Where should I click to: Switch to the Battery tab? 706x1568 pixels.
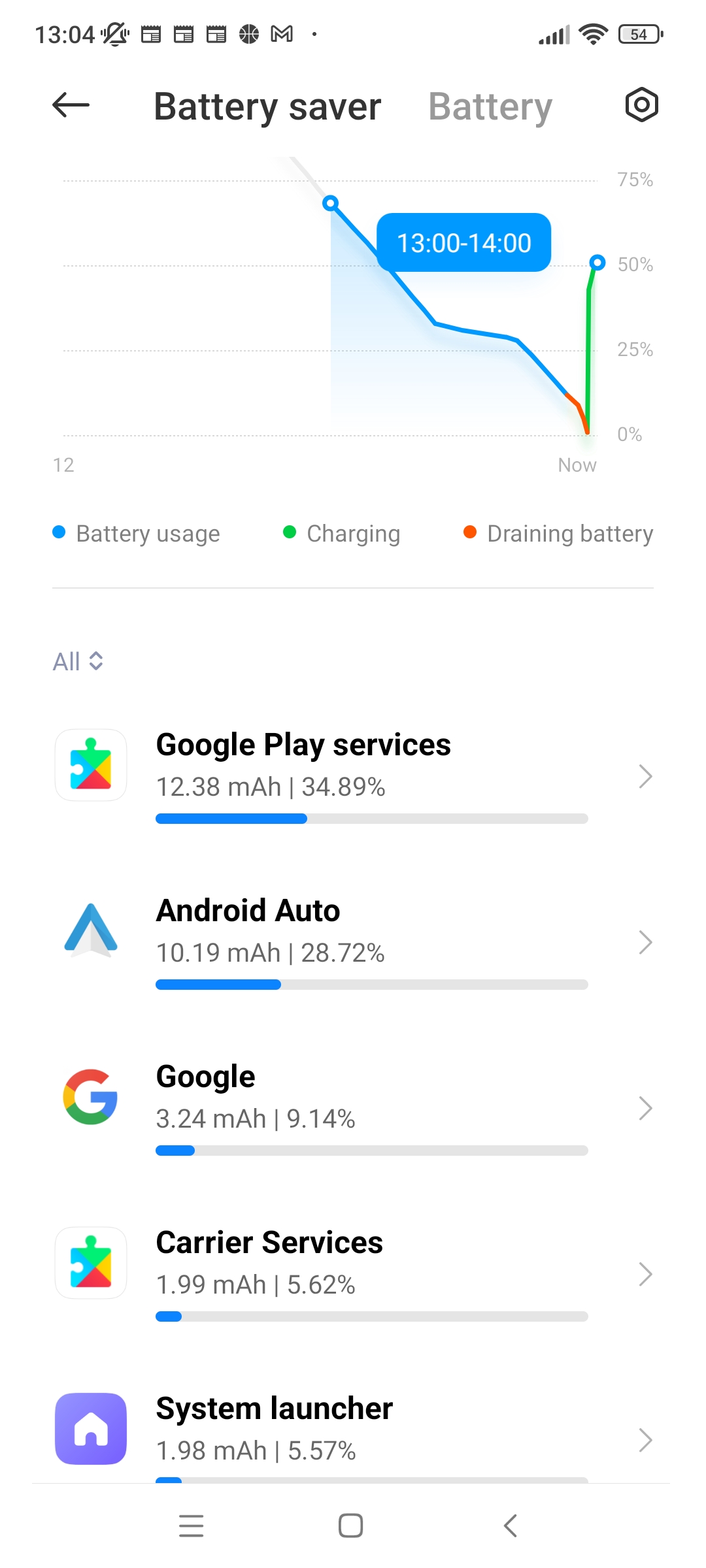coord(490,106)
